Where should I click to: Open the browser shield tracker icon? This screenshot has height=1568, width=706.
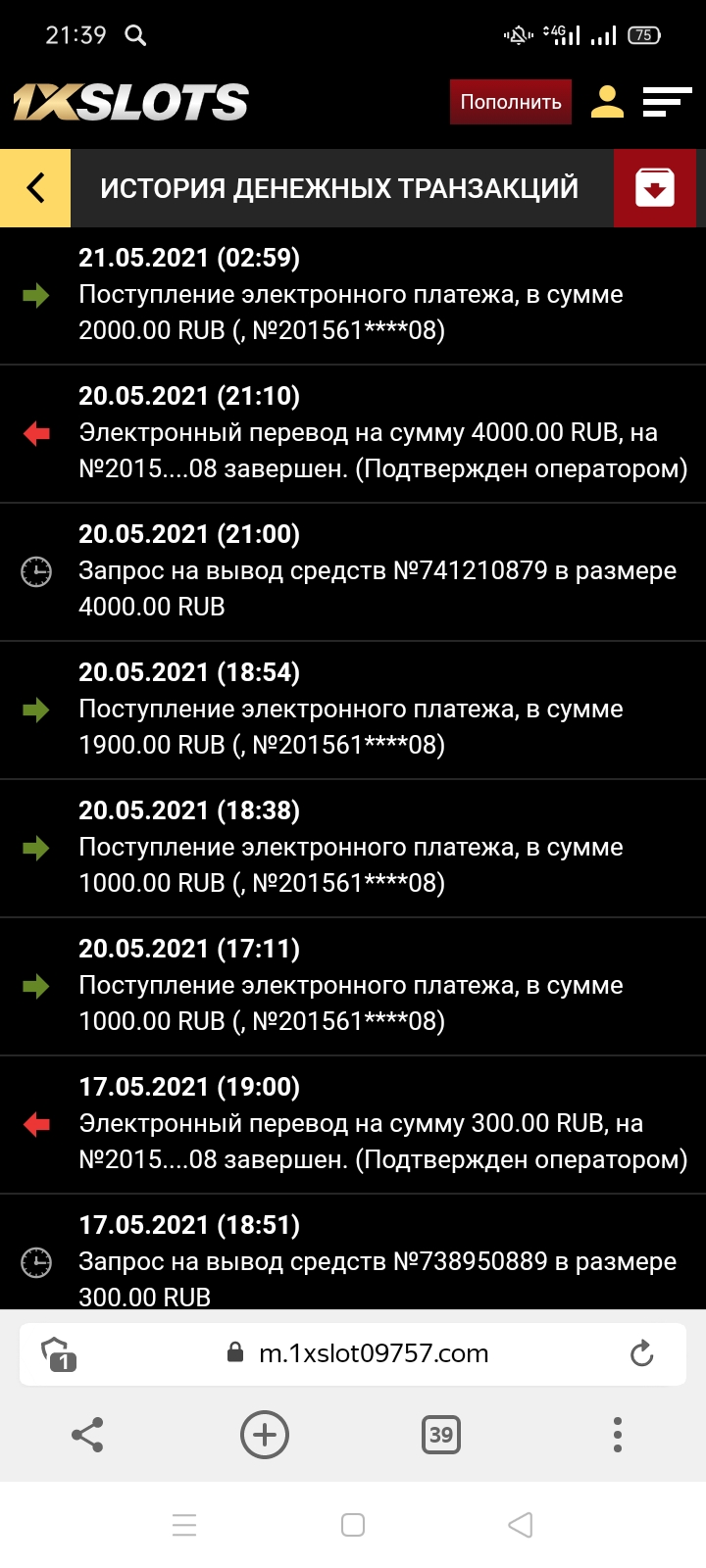(58, 1354)
